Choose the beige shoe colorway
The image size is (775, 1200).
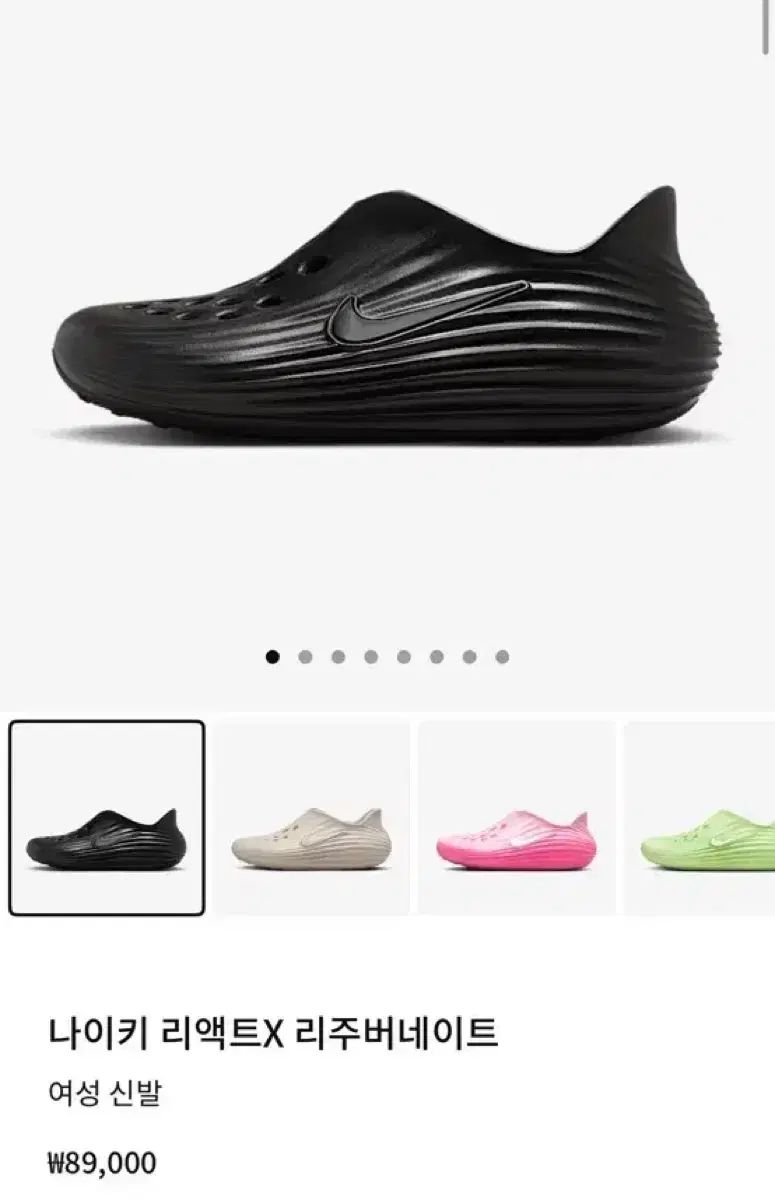point(311,817)
